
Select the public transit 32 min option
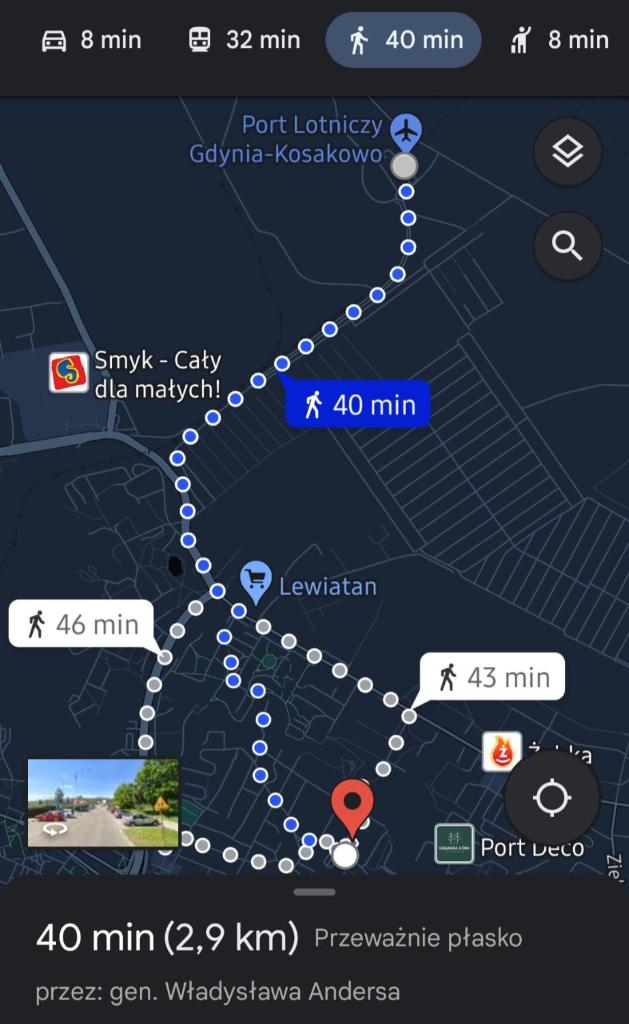pos(244,40)
